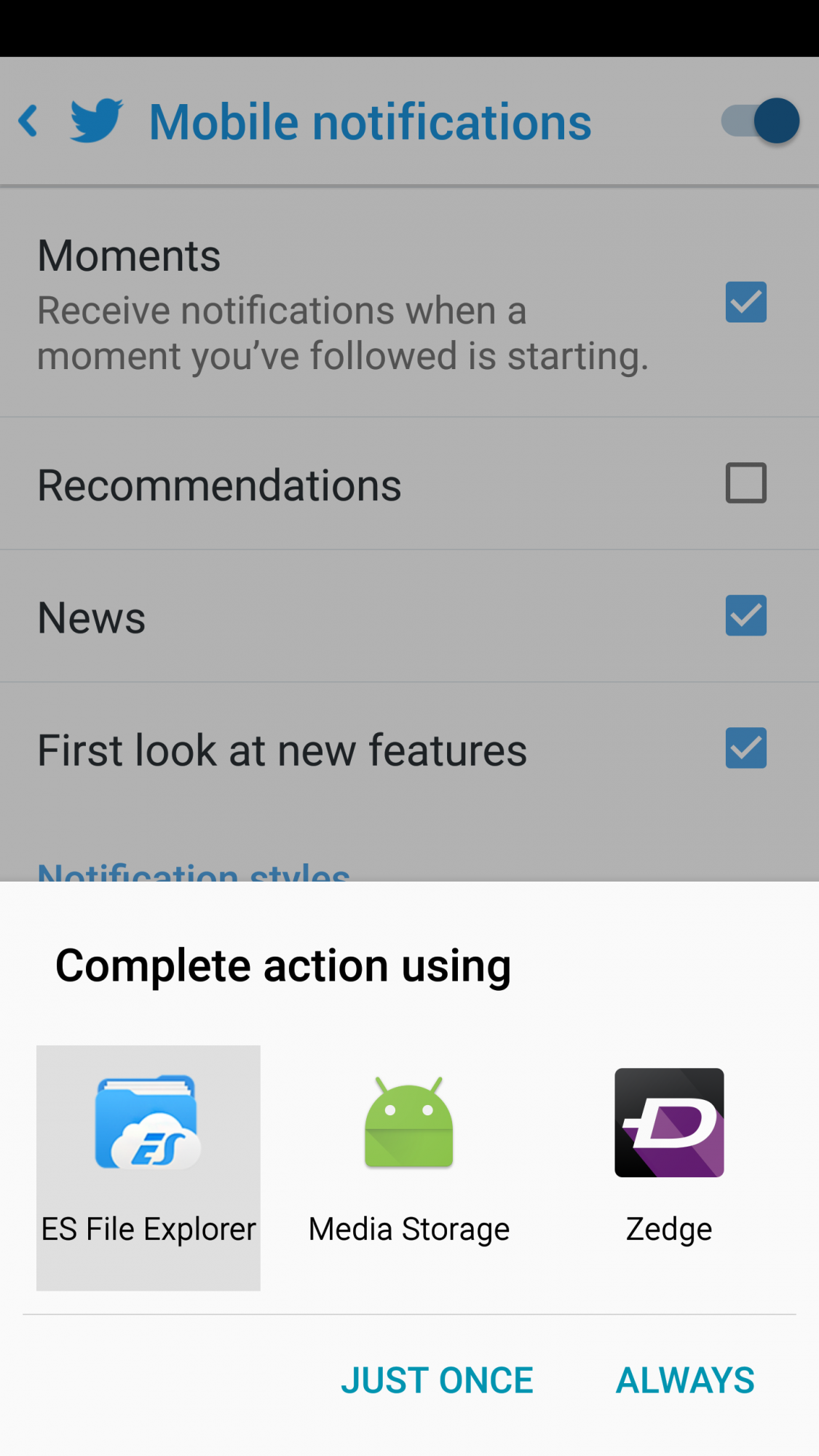Tap ALWAYS to set default app
The width and height of the screenshot is (819, 1456).
tap(685, 1380)
